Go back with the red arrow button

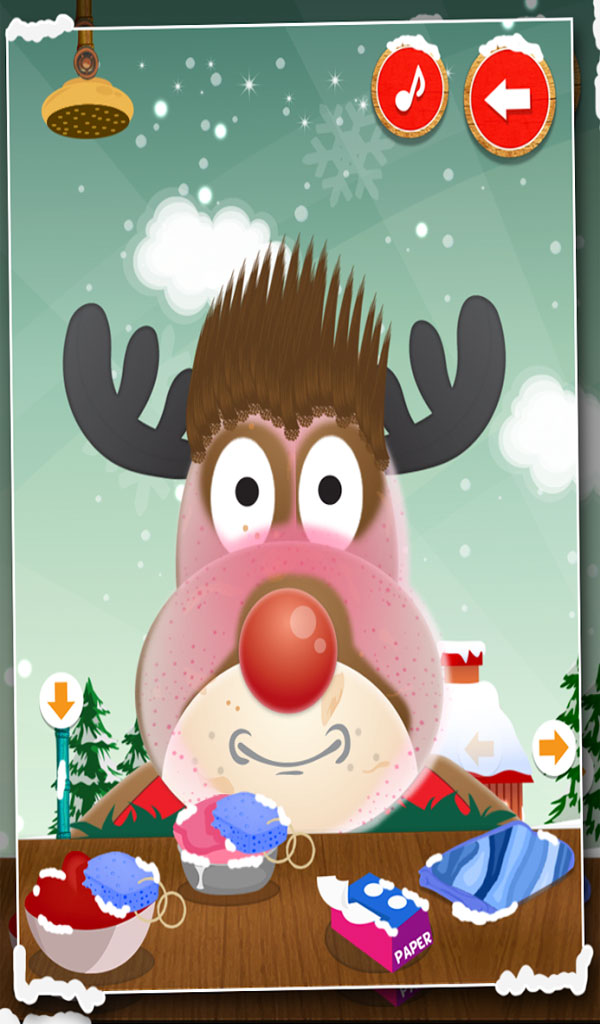pos(510,98)
